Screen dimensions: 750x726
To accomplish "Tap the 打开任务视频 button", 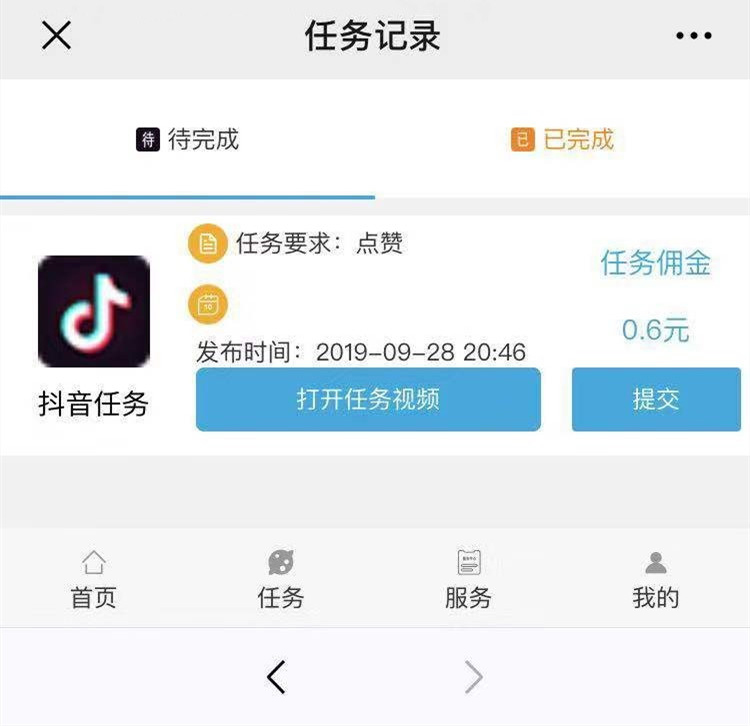I will 368,400.
